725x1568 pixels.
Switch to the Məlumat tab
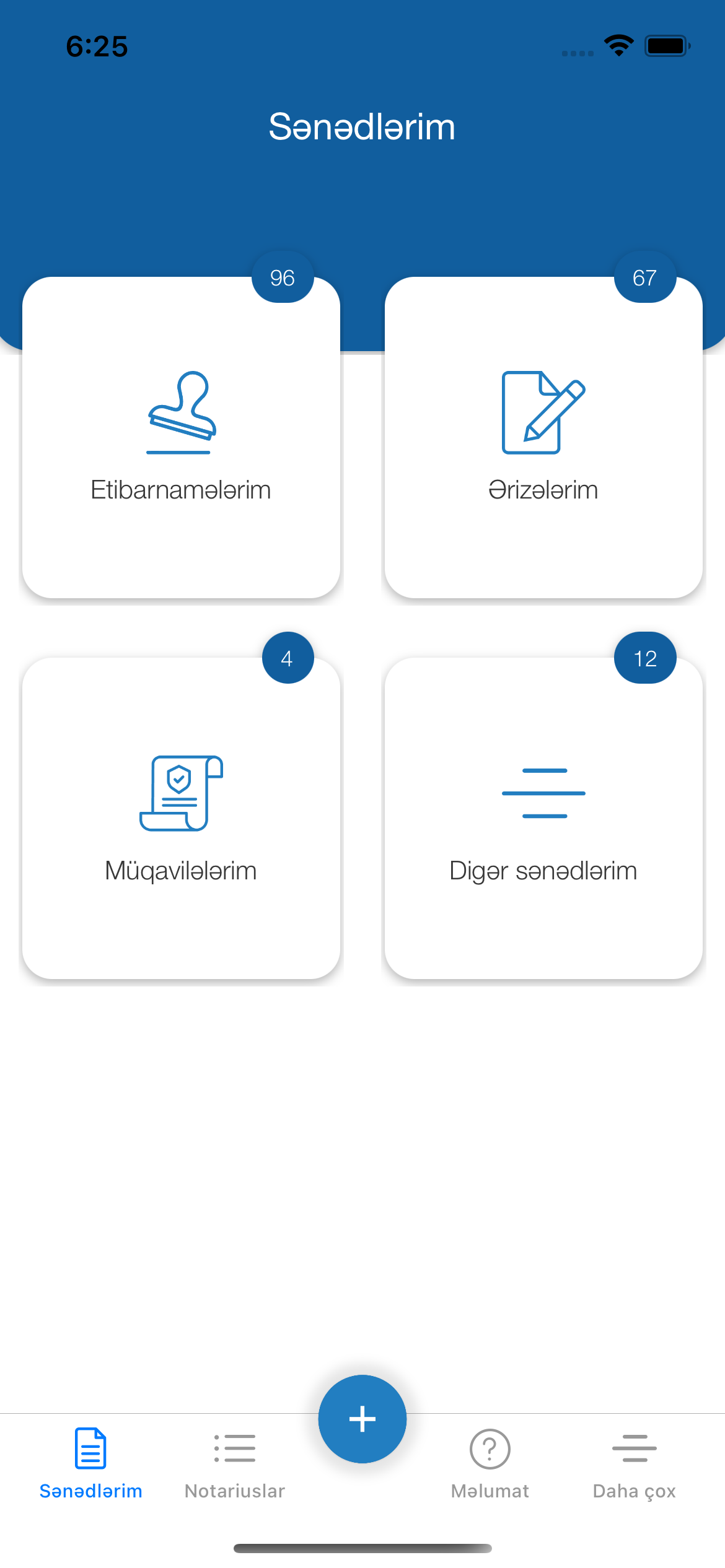(490, 1464)
